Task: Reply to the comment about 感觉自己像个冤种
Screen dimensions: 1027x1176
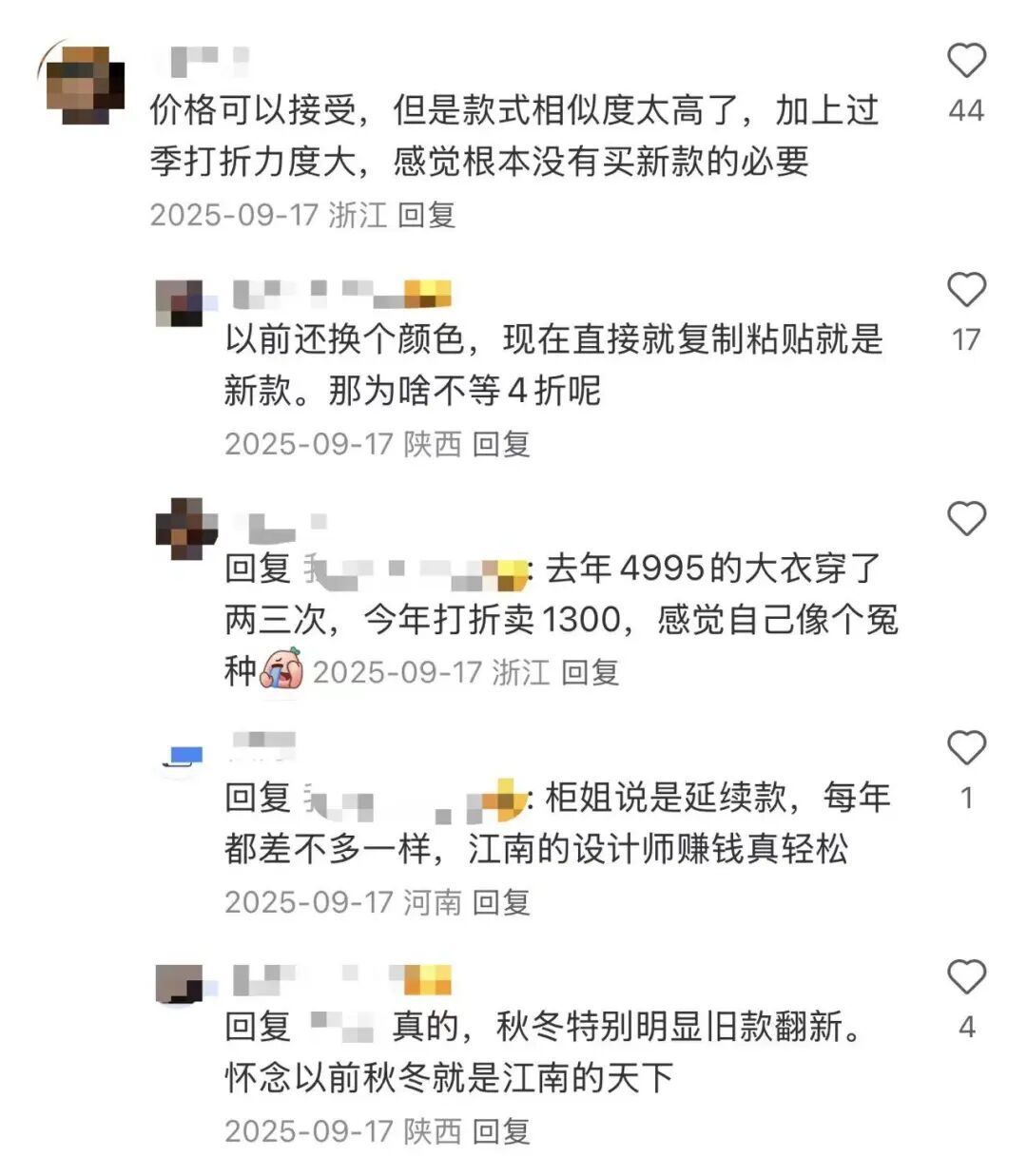Action: [590, 673]
